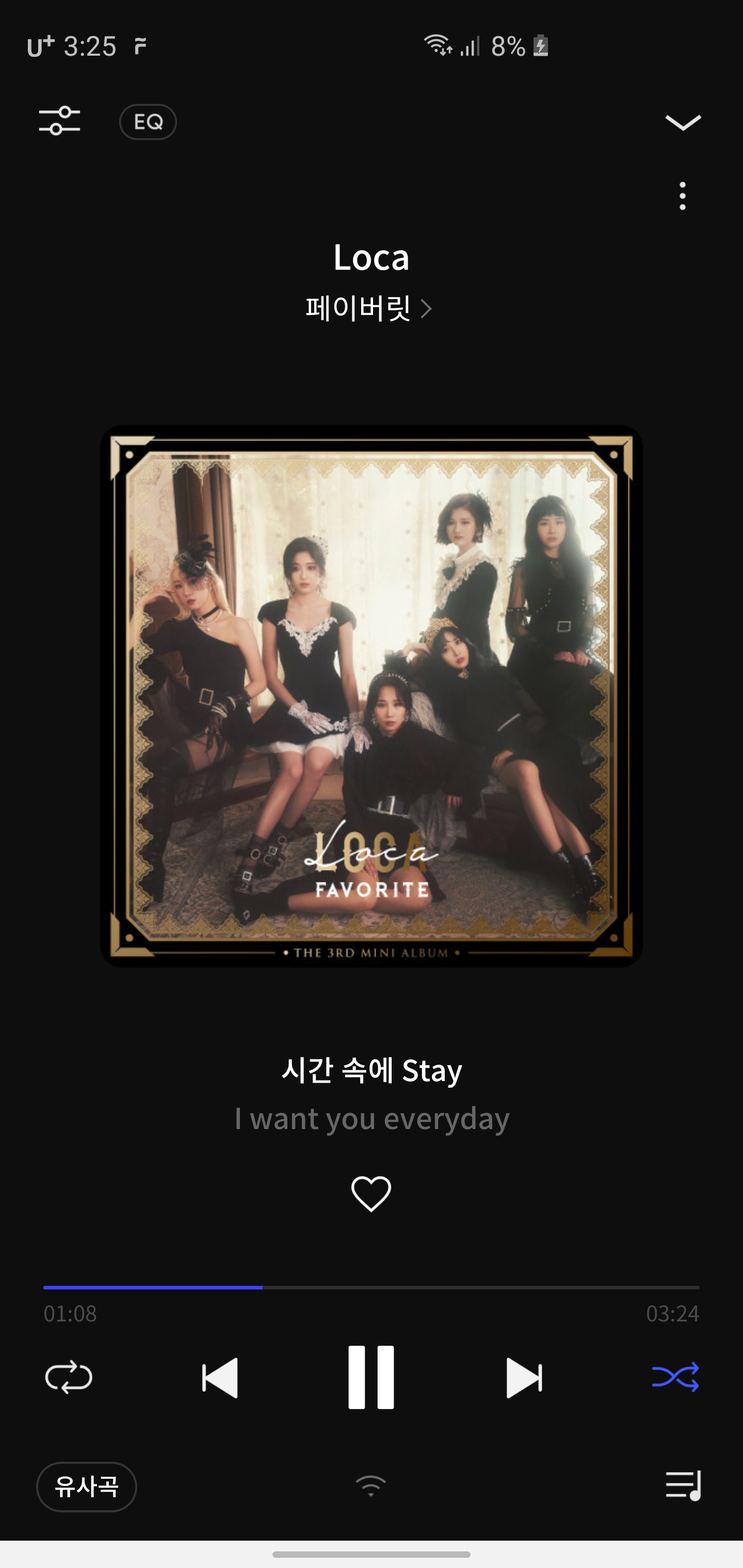Viewport: 743px width, 1568px height.
Task: Toggle repeat mode
Action: pyautogui.click(x=69, y=1378)
